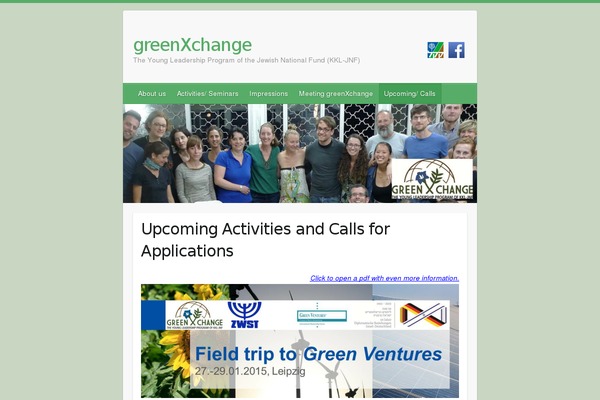Select the Upcoming/ Calls tab

click(410, 93)
